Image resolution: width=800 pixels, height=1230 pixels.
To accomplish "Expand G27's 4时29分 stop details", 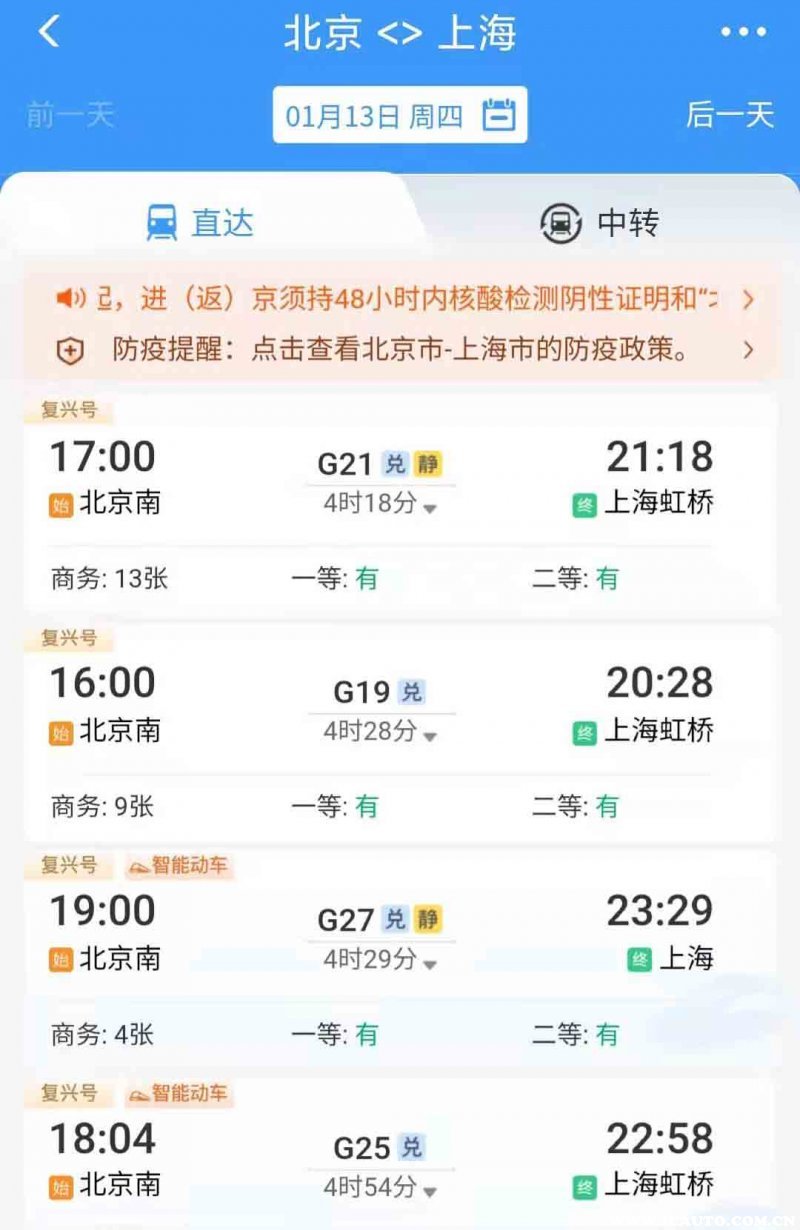I will click(381, 960).
